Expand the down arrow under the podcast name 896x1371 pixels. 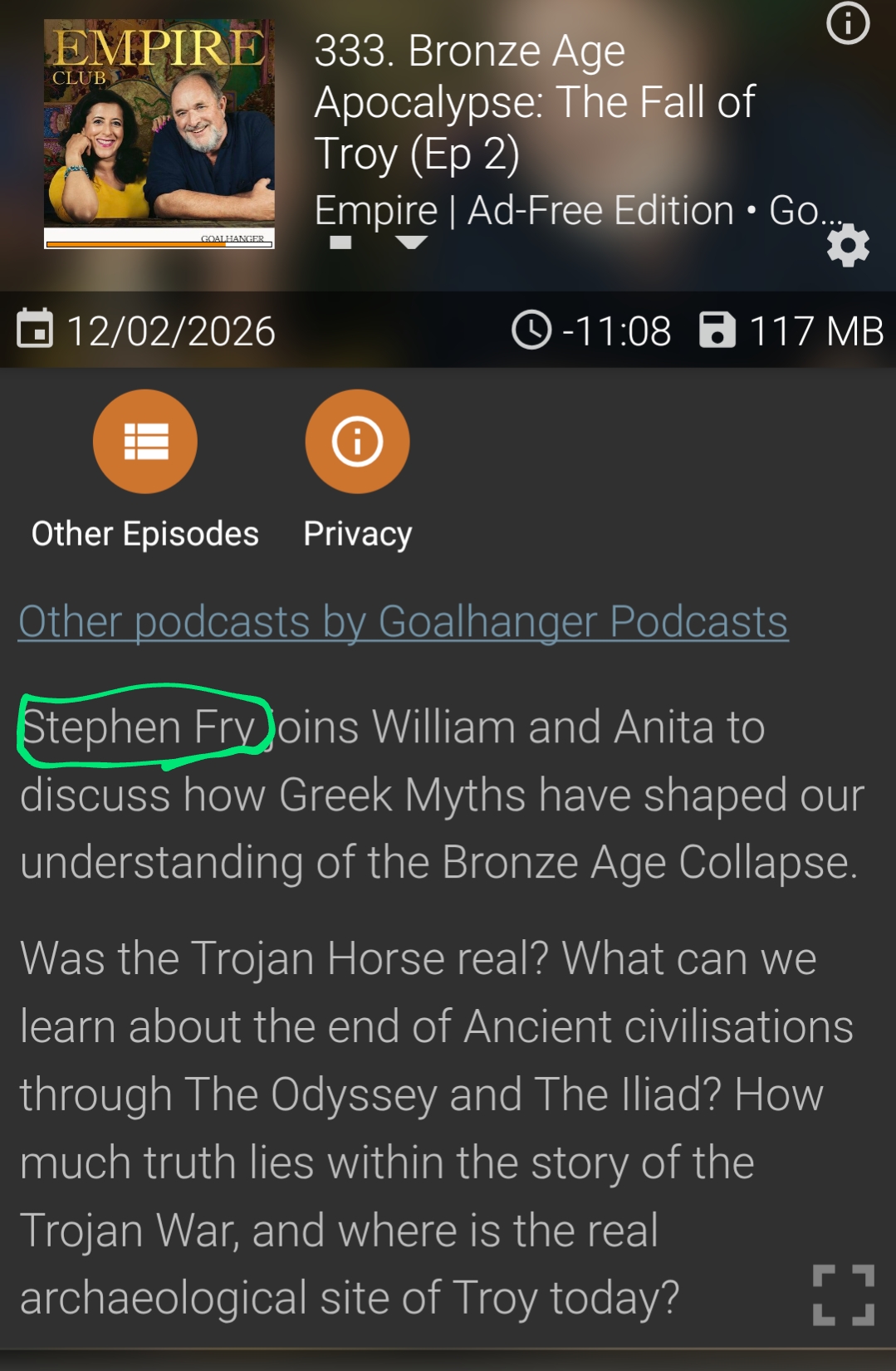coord(411,242)
